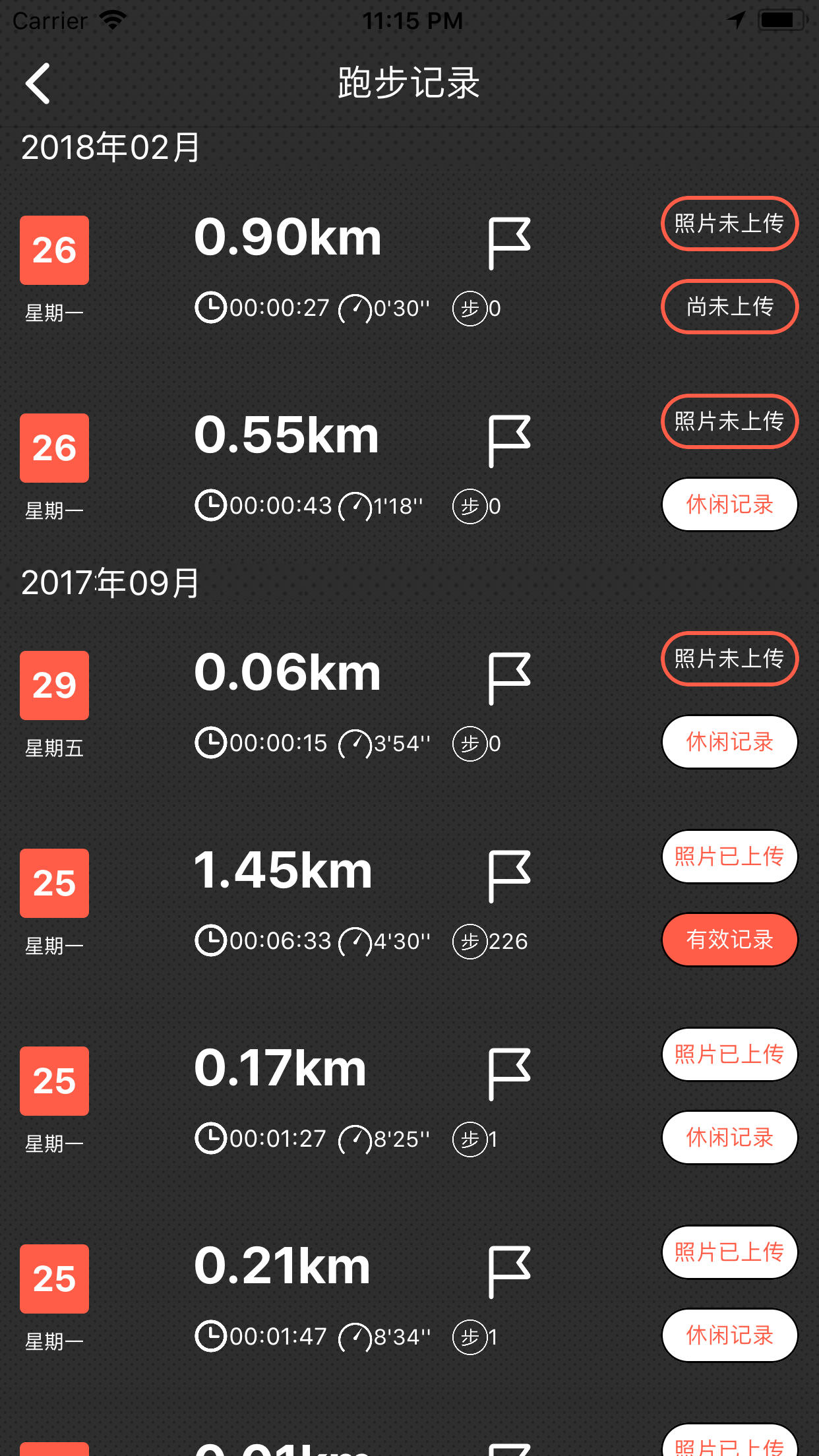
Task: Tap 照片已上传 on the 0.21km run
Action: pos(729,1252)
